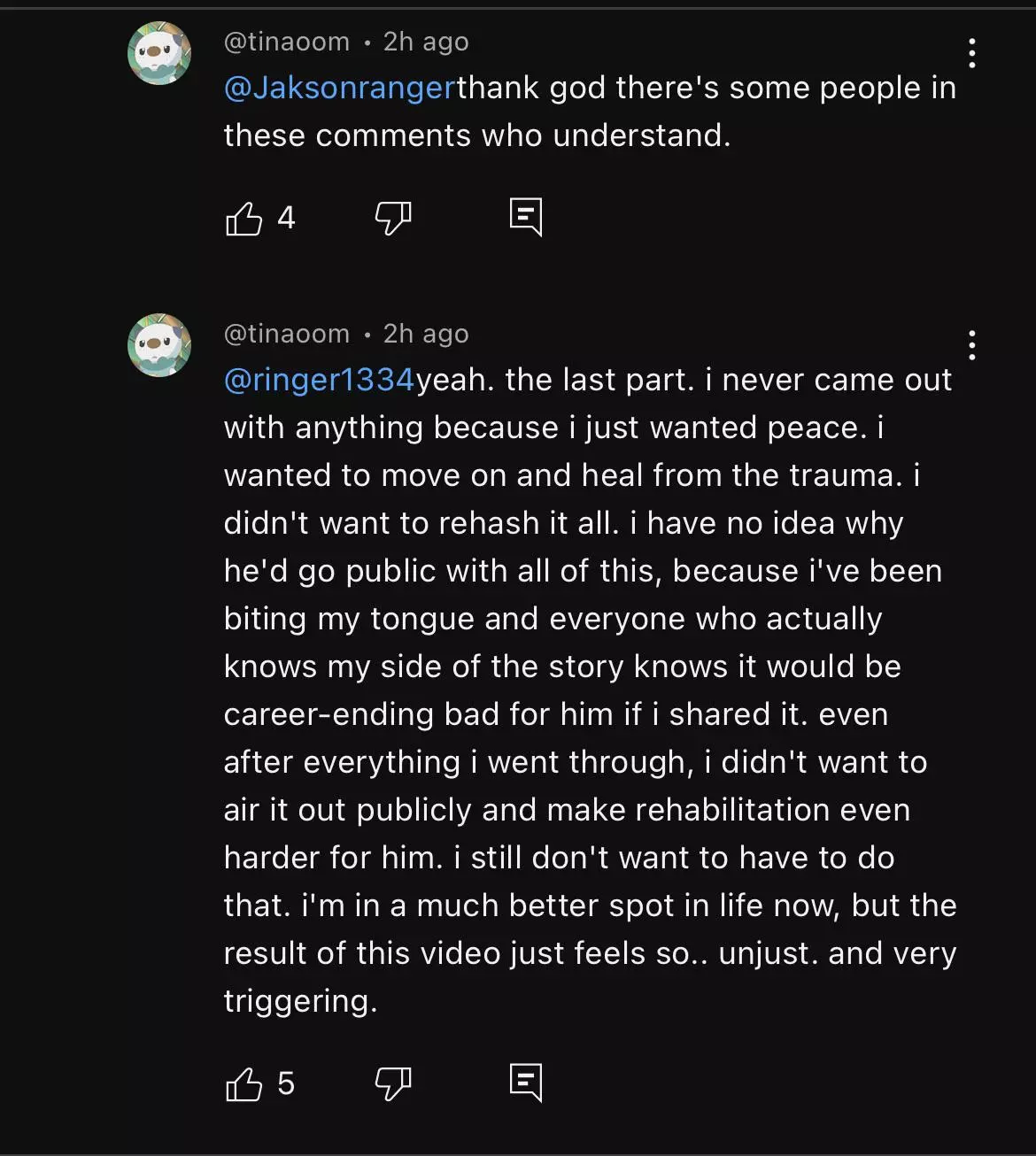
Task: Open overflow menu on the @Jaksonranger reply
Action: tap(971, 54)
